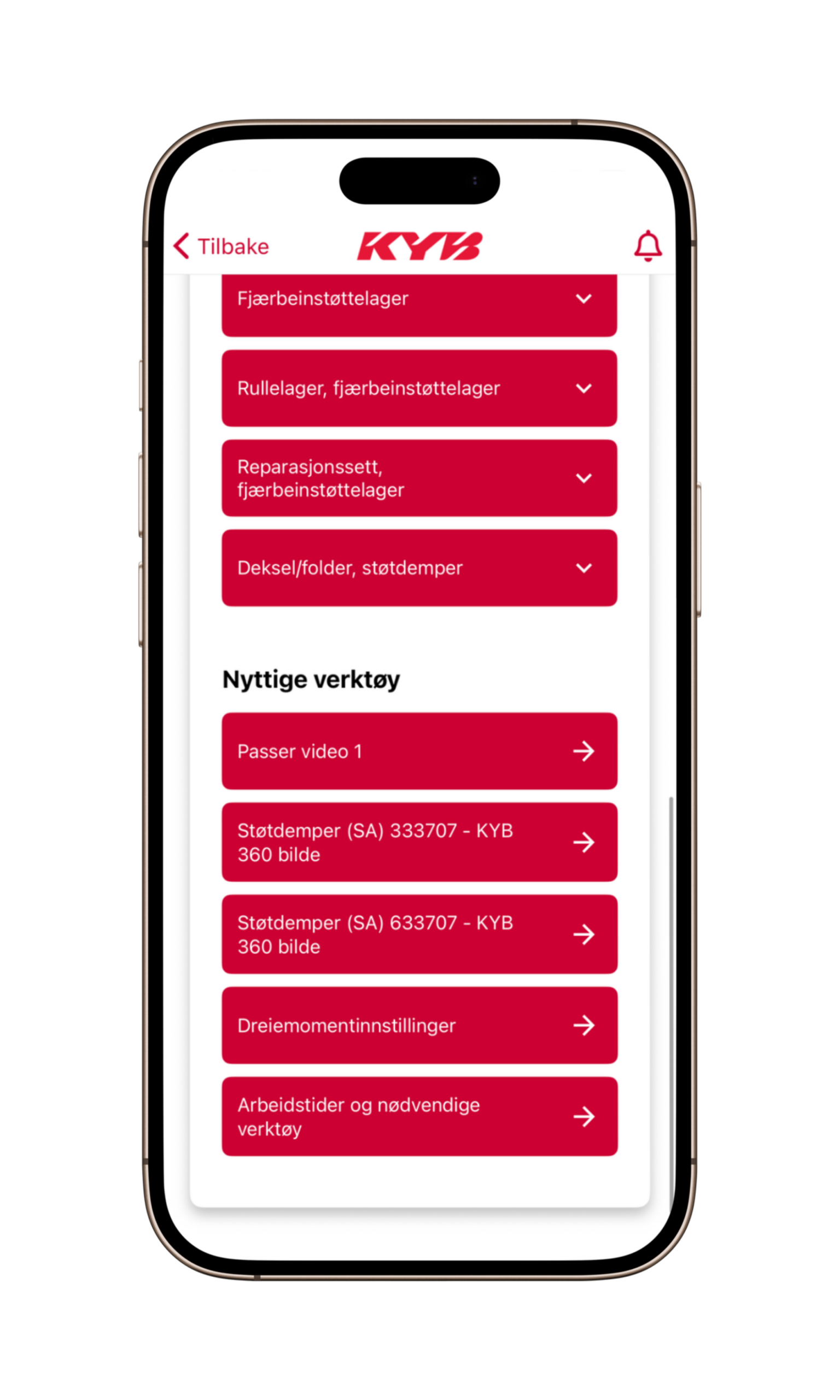Expand Deksel/folder, støtdemper
This screenshot has height=1400, width=840.
coord(419,568)
